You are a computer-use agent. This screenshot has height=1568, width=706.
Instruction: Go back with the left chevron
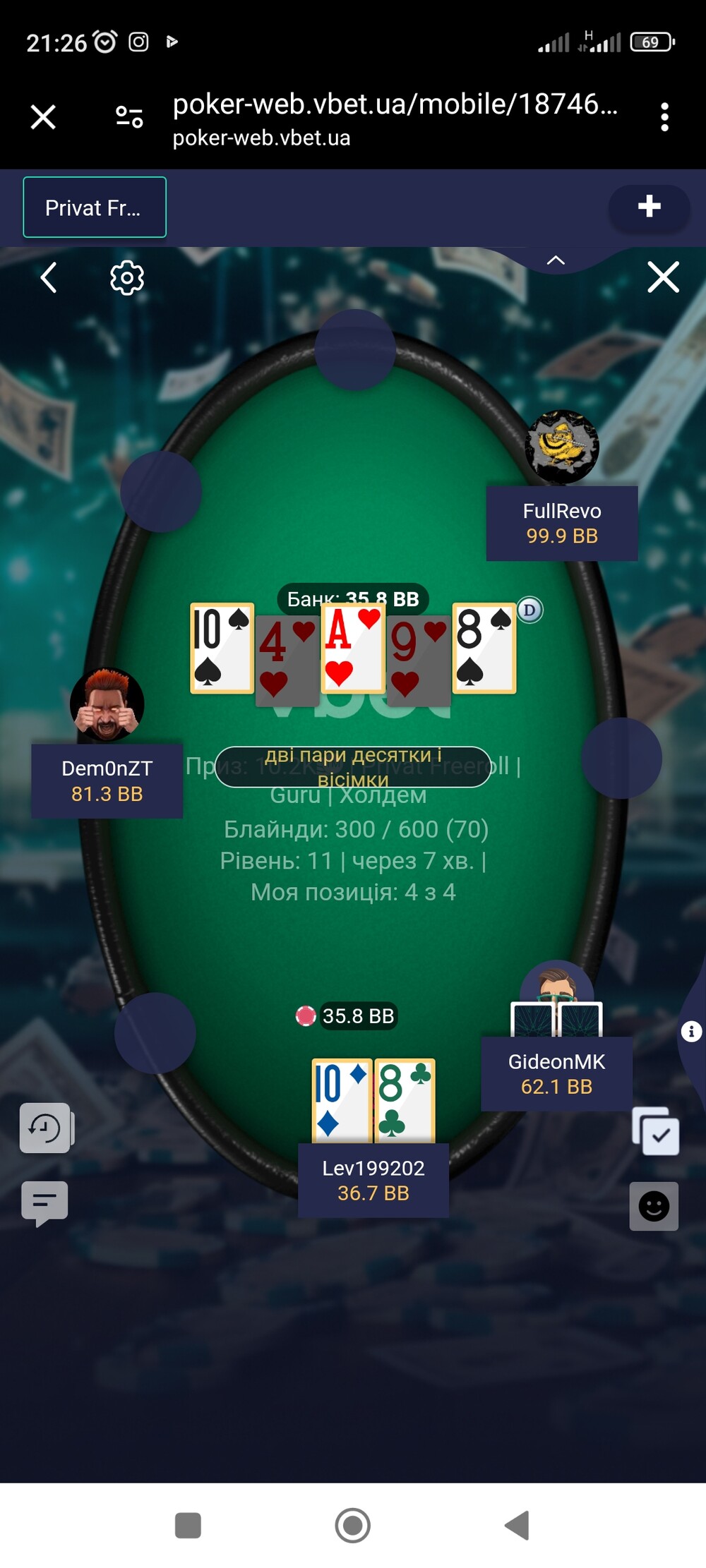(49, 277)
